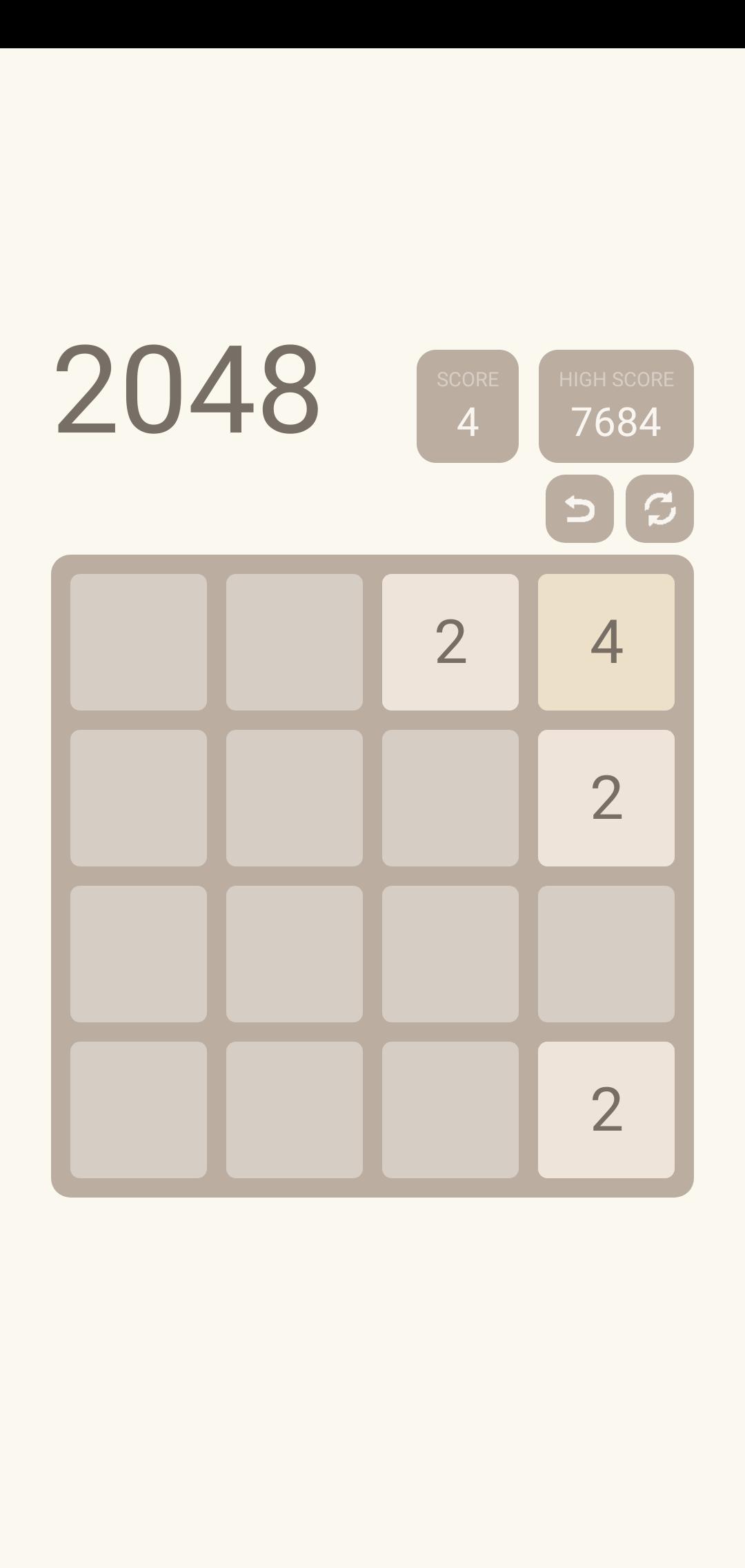Undo the last move
Viewport: 745px width, 1568px height.
(579, 509)
